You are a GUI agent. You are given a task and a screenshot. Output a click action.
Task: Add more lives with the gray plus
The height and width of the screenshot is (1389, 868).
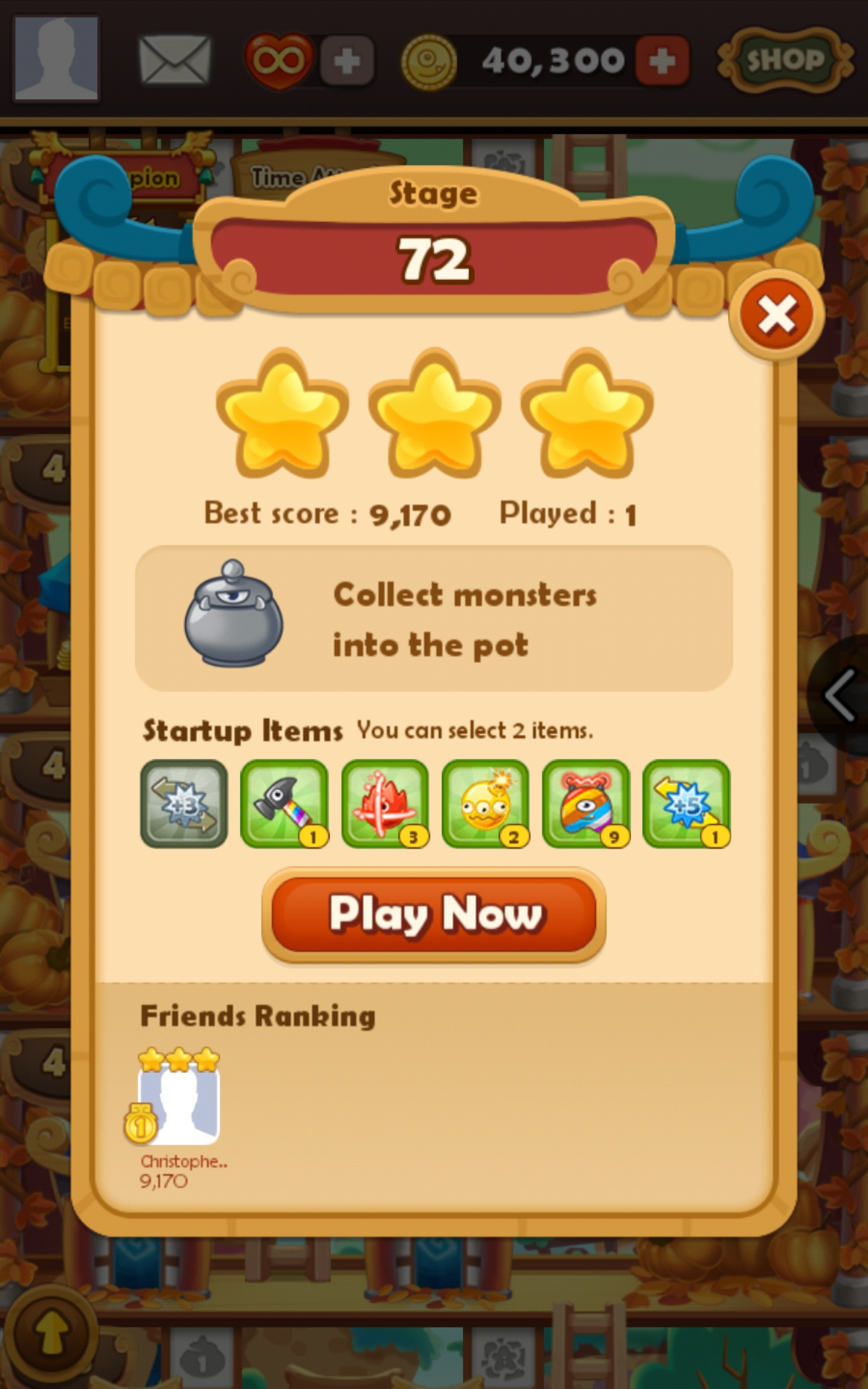pyautogui.click(x=347, y=61)
